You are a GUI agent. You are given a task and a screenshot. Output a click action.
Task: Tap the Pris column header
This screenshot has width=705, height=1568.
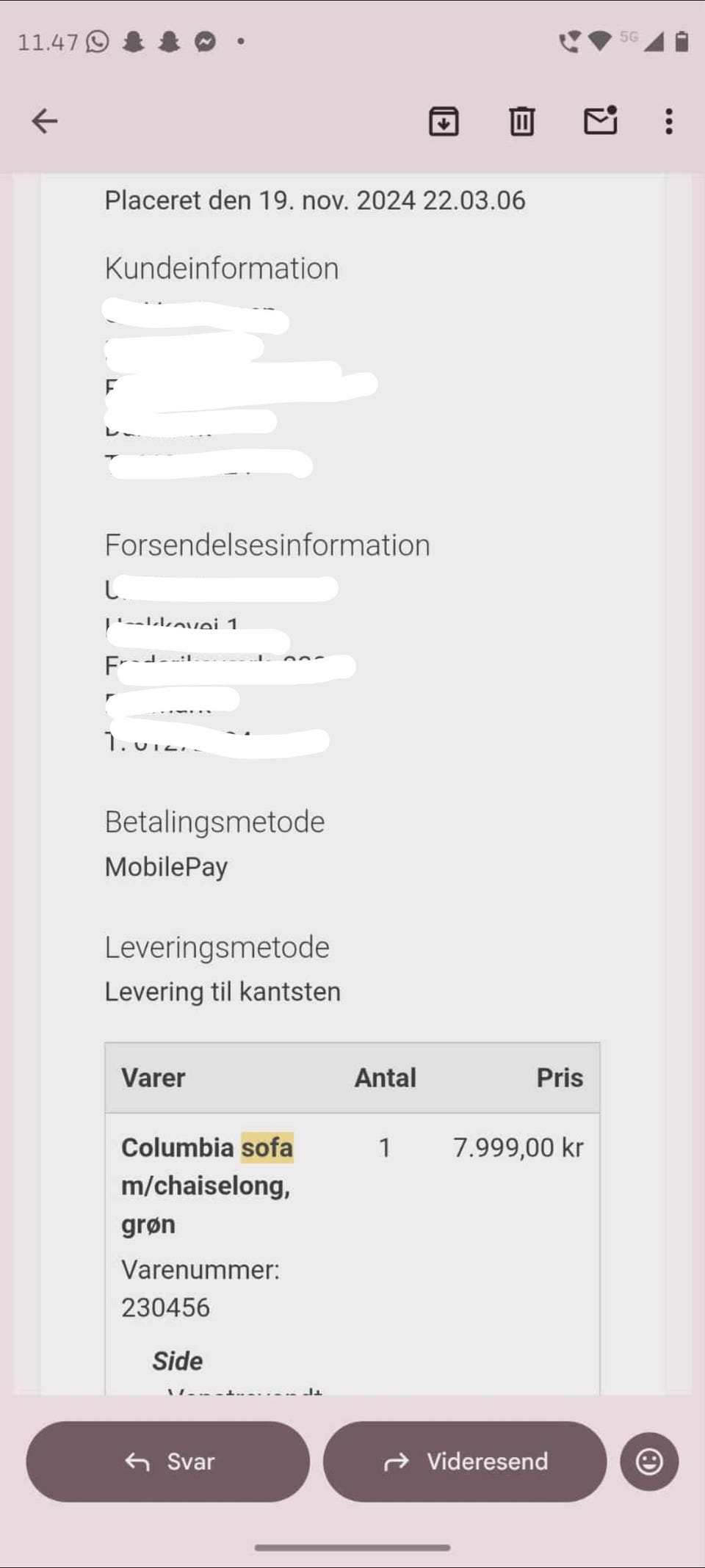pyautogui.click(x=560, y=1077)
